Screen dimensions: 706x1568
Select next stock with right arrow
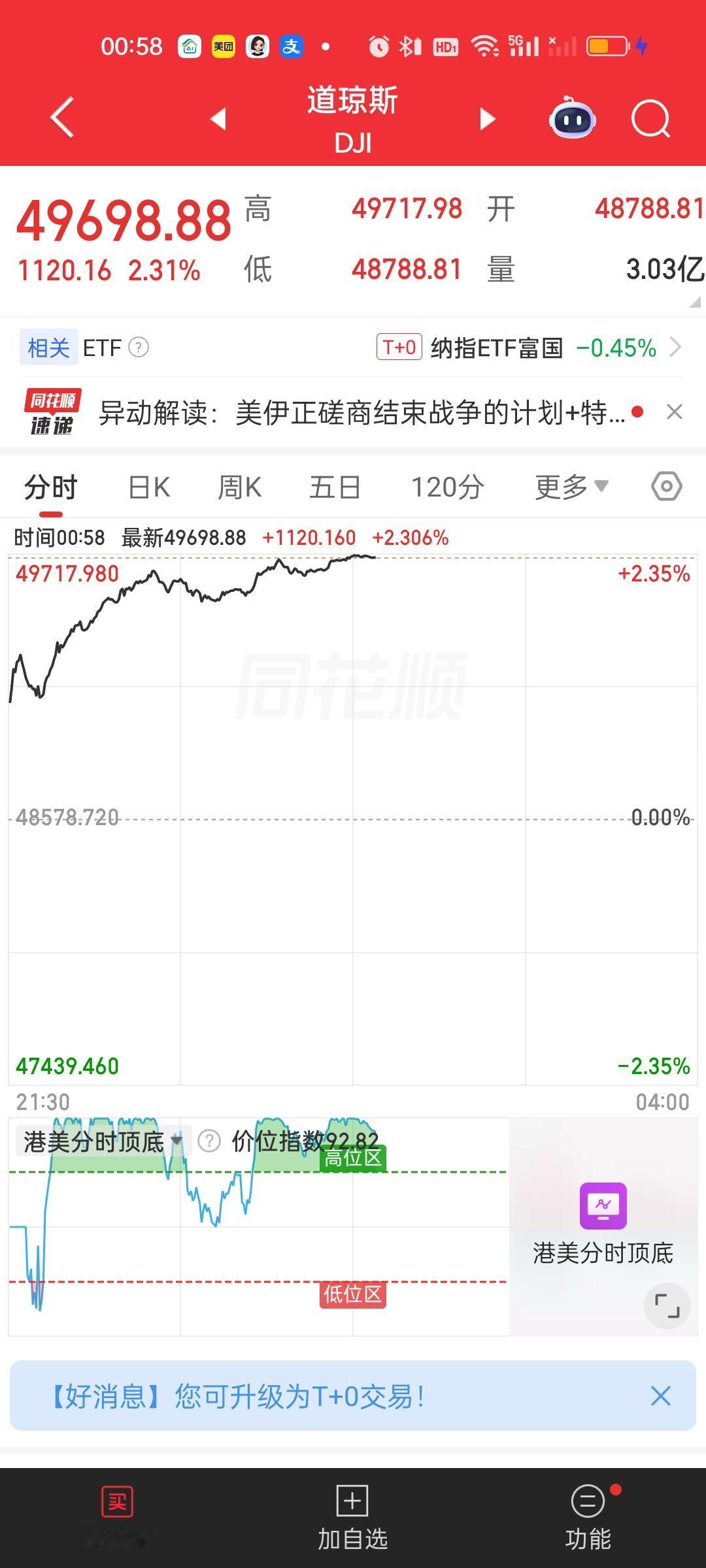tap(486, 120)
